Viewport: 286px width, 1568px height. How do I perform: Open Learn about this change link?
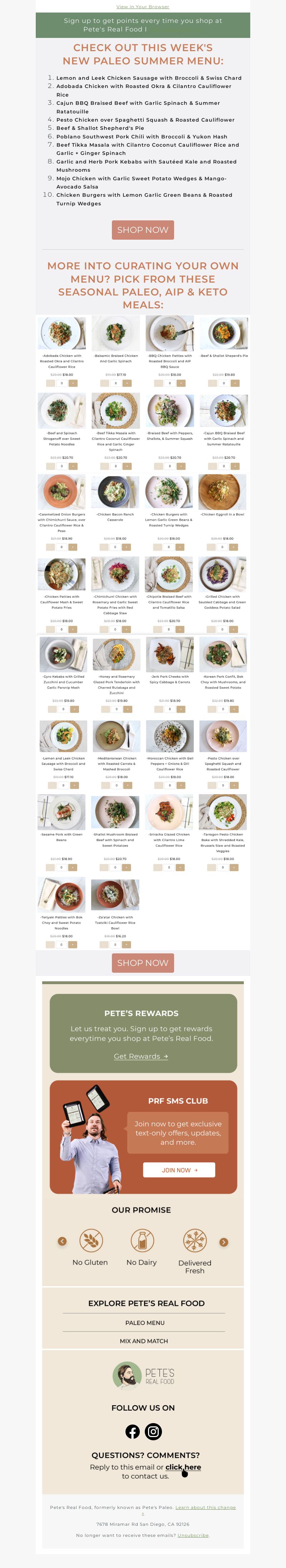(205, 1508)
